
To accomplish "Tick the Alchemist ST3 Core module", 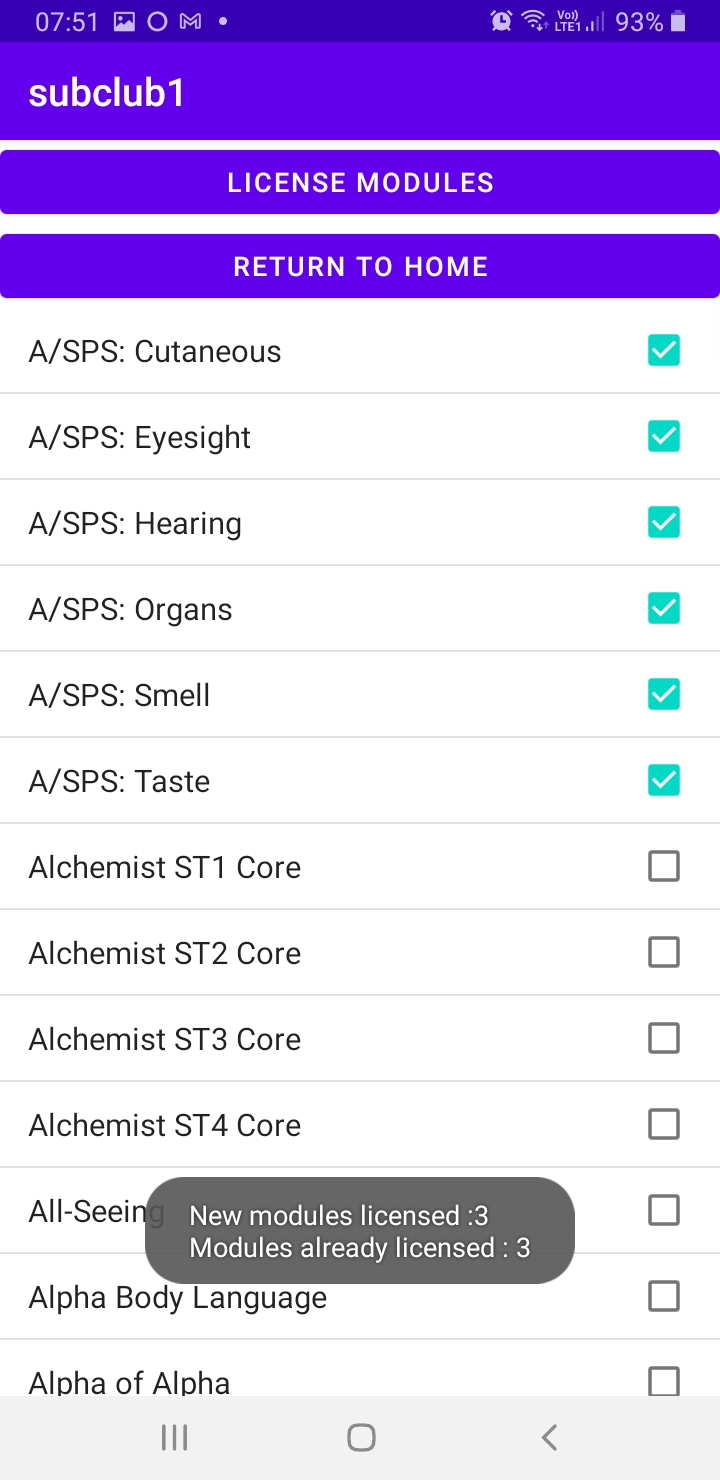I will click(x=664, y=1039).
